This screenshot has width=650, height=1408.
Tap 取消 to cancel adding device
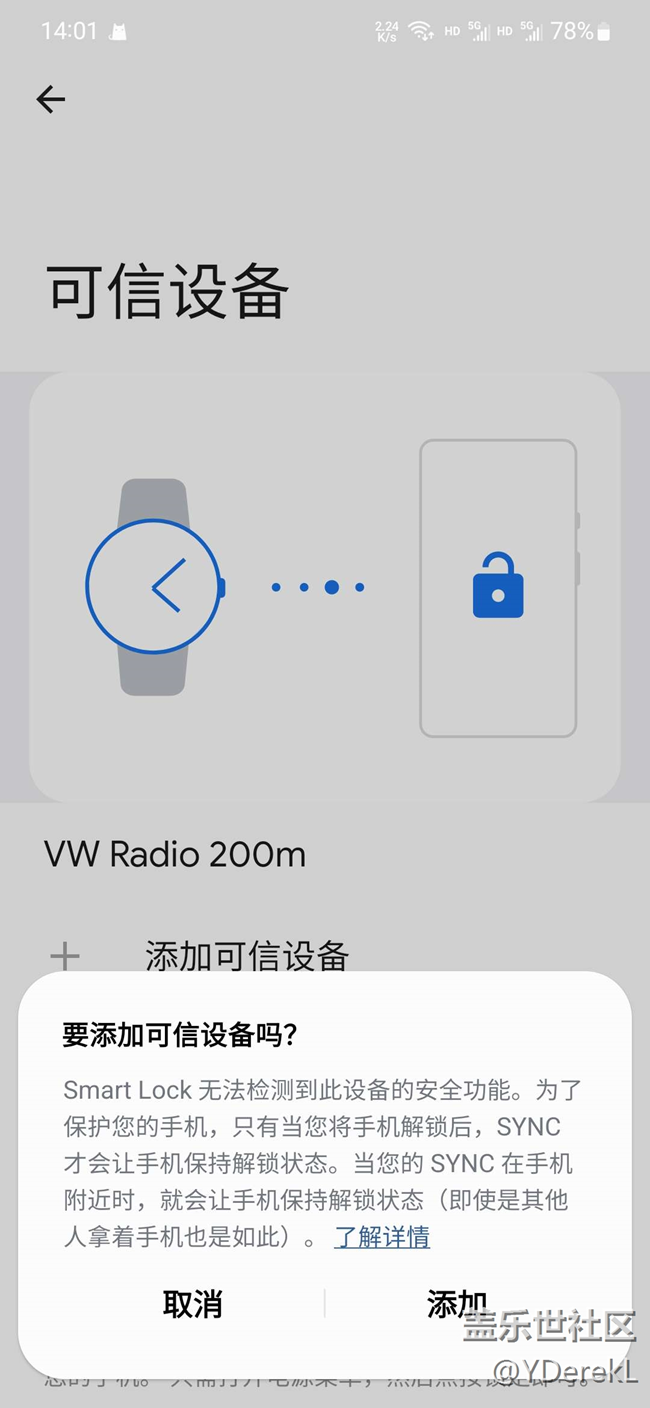[192, 1304]
